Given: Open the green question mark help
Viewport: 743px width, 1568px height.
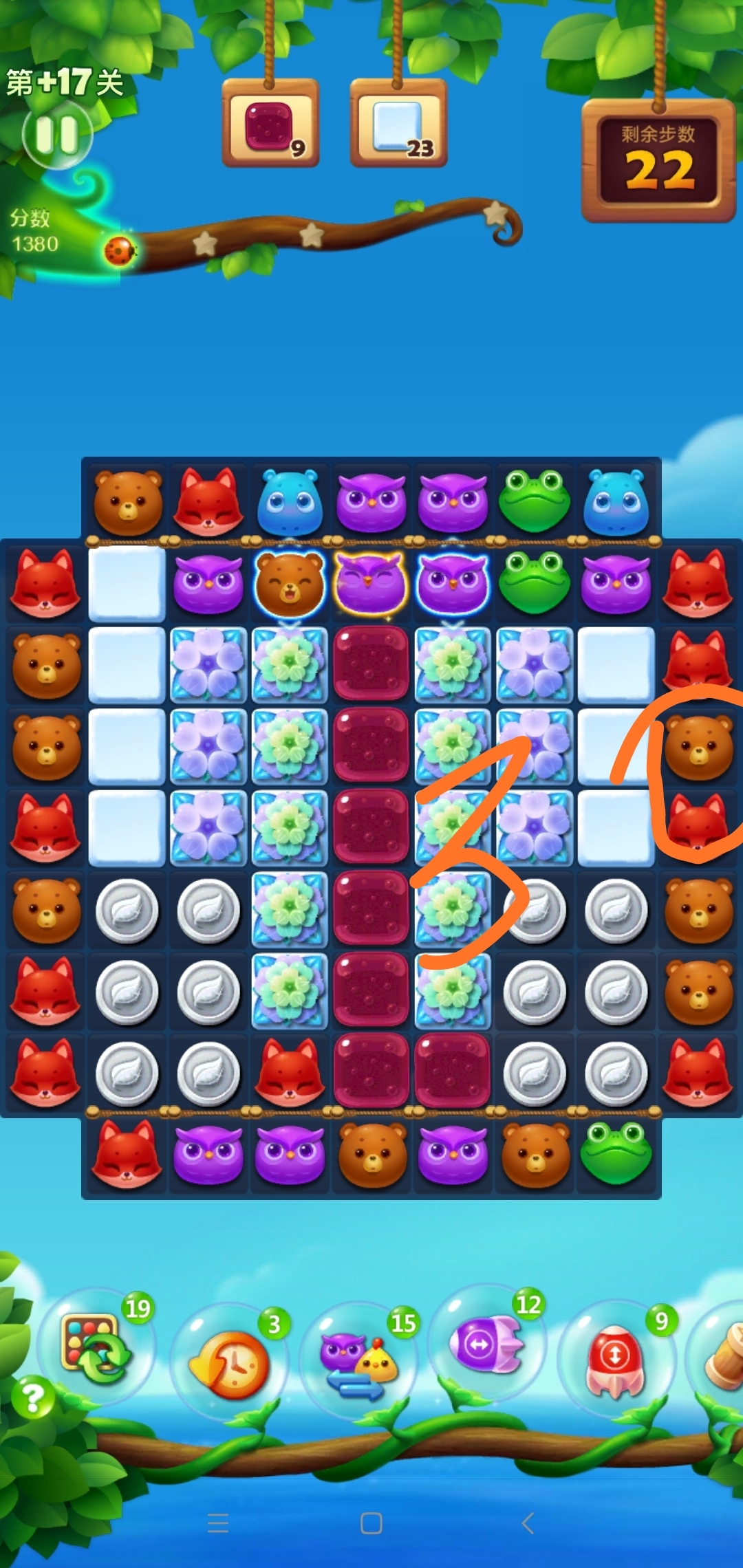Looking at the screenshot, I should (33, 1397).
